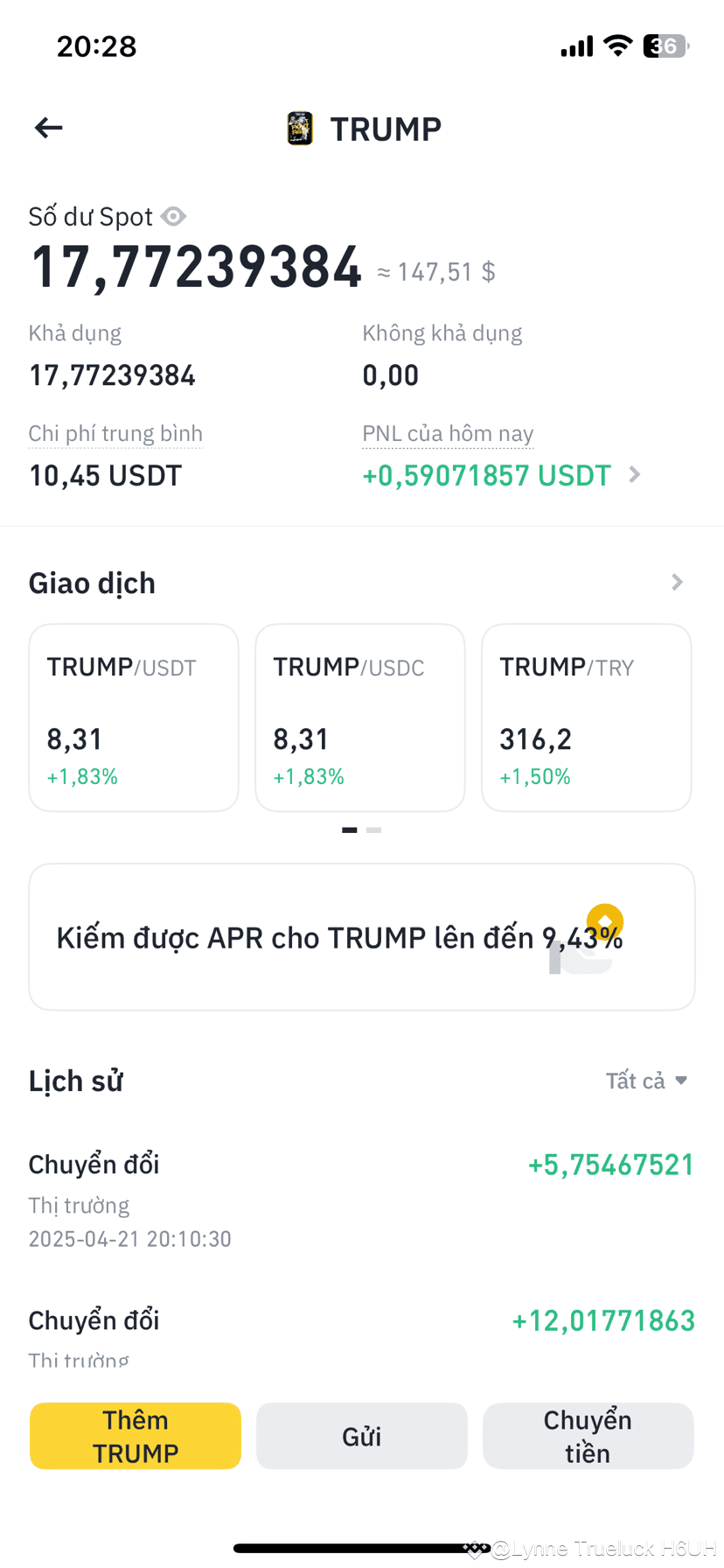The height and width of the screenshot is (1568, 724).
Task: Open the TRUMP APR earn banner
Action: click(362, 937)
